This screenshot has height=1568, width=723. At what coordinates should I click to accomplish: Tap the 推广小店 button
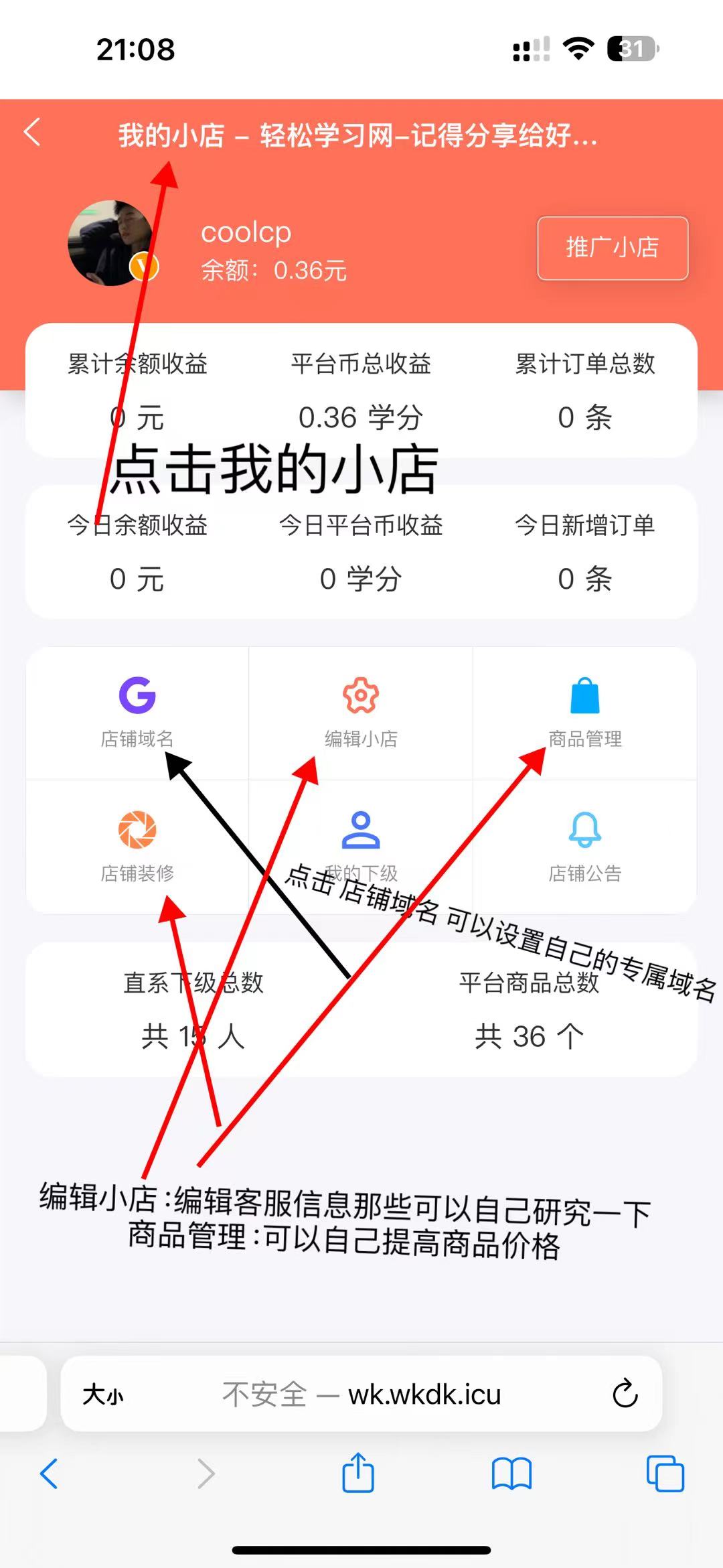(x=613, y=248)
